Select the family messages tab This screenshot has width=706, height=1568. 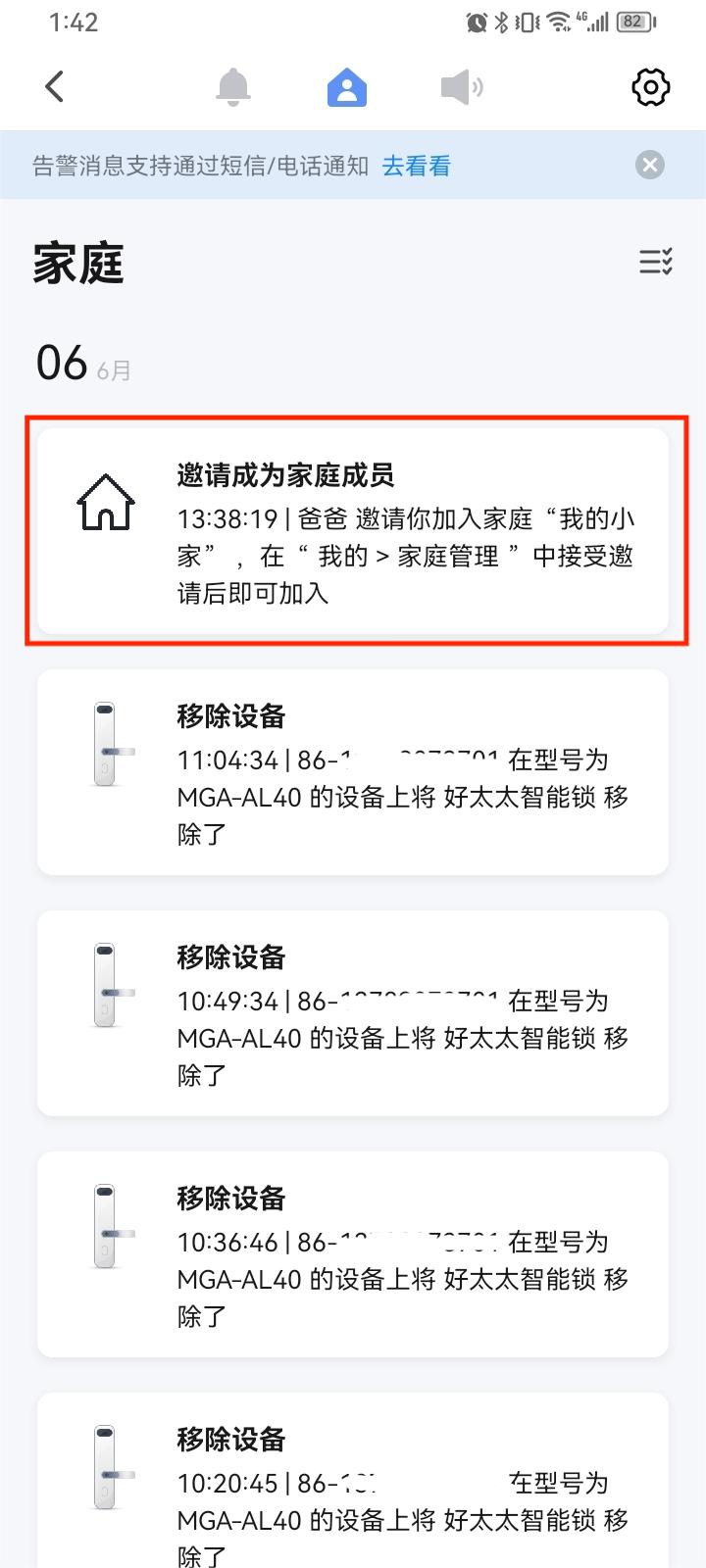tap(347, 87)
